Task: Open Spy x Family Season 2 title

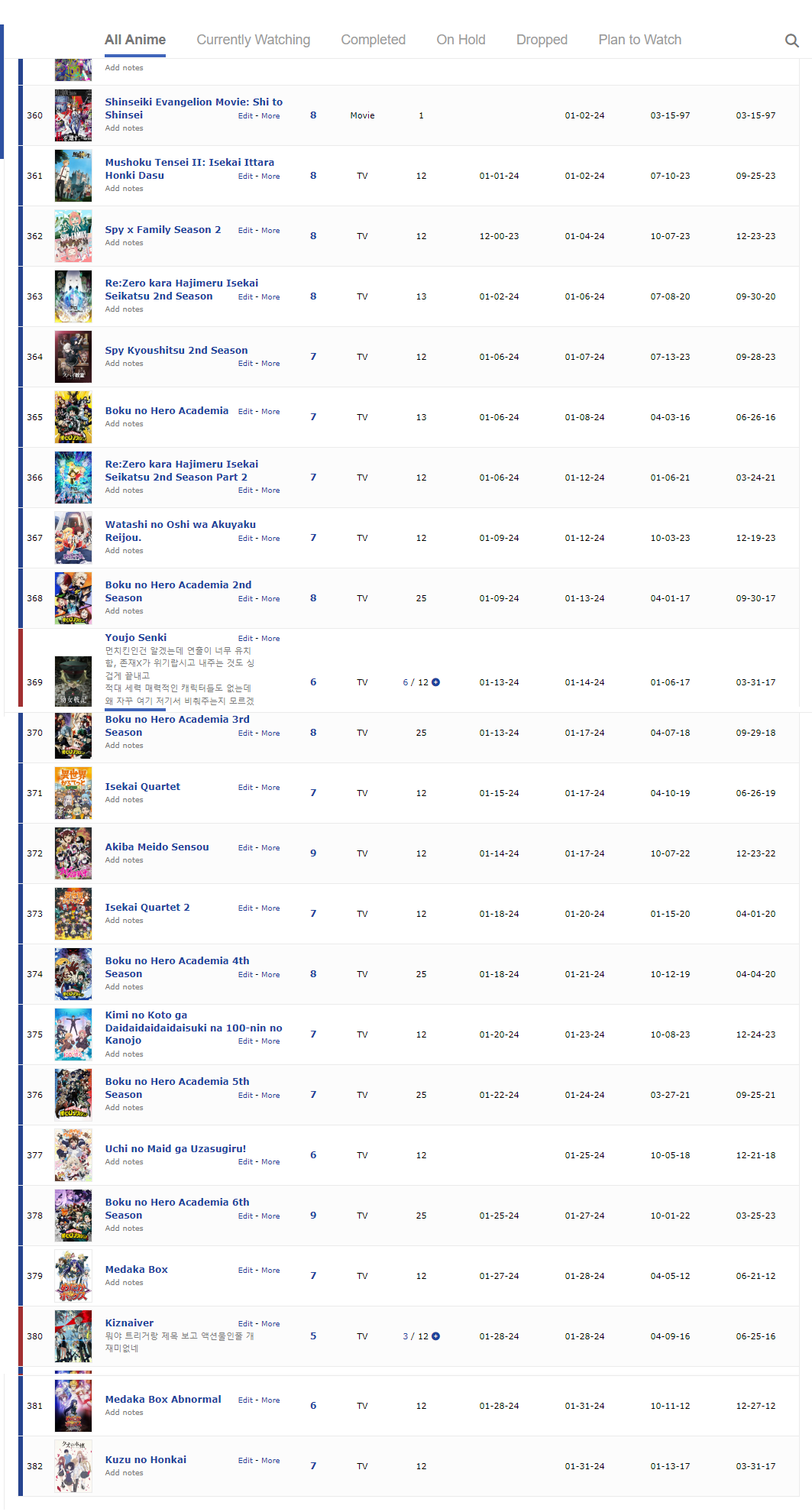Action: coord(163,229)
